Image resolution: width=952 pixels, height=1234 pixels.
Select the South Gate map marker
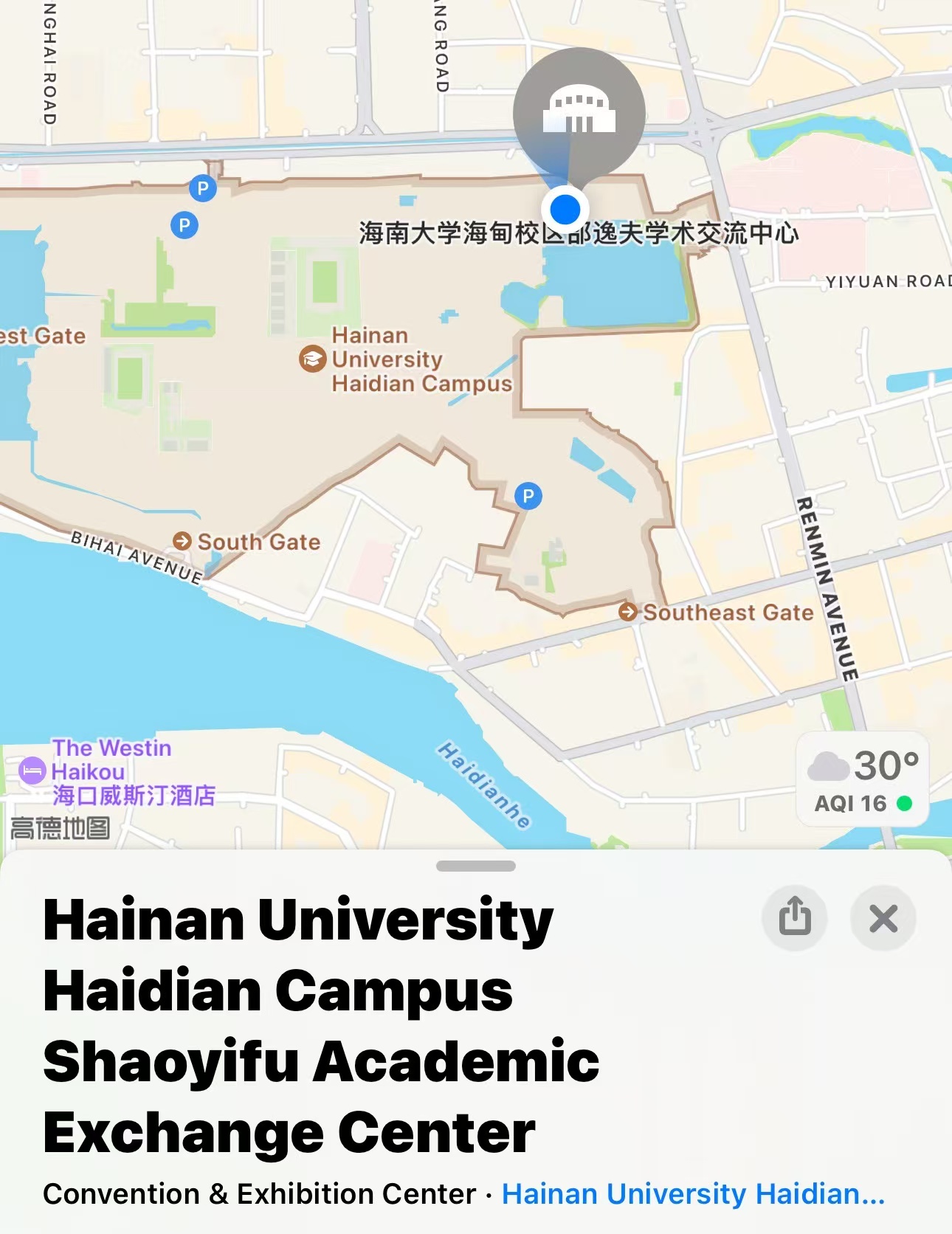pyautogui.click(x=182, y=541)
